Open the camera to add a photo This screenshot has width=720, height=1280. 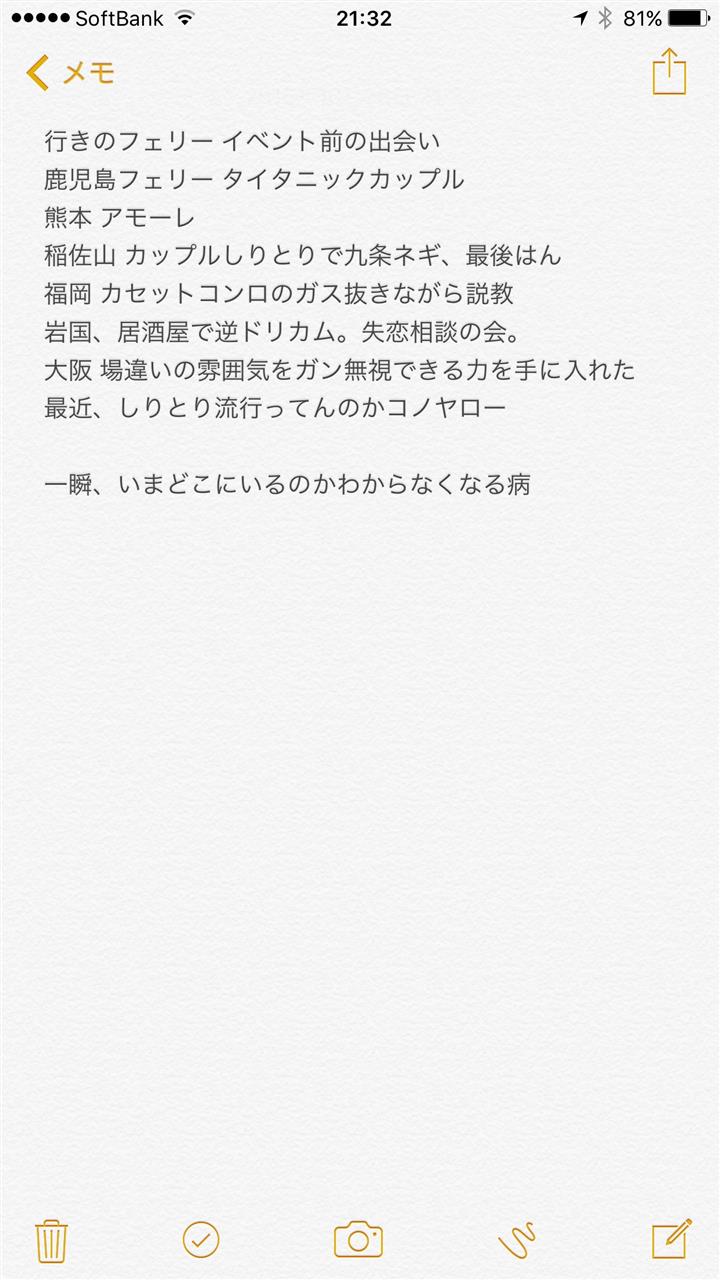pyautogui.click(x=358, y=1240)
